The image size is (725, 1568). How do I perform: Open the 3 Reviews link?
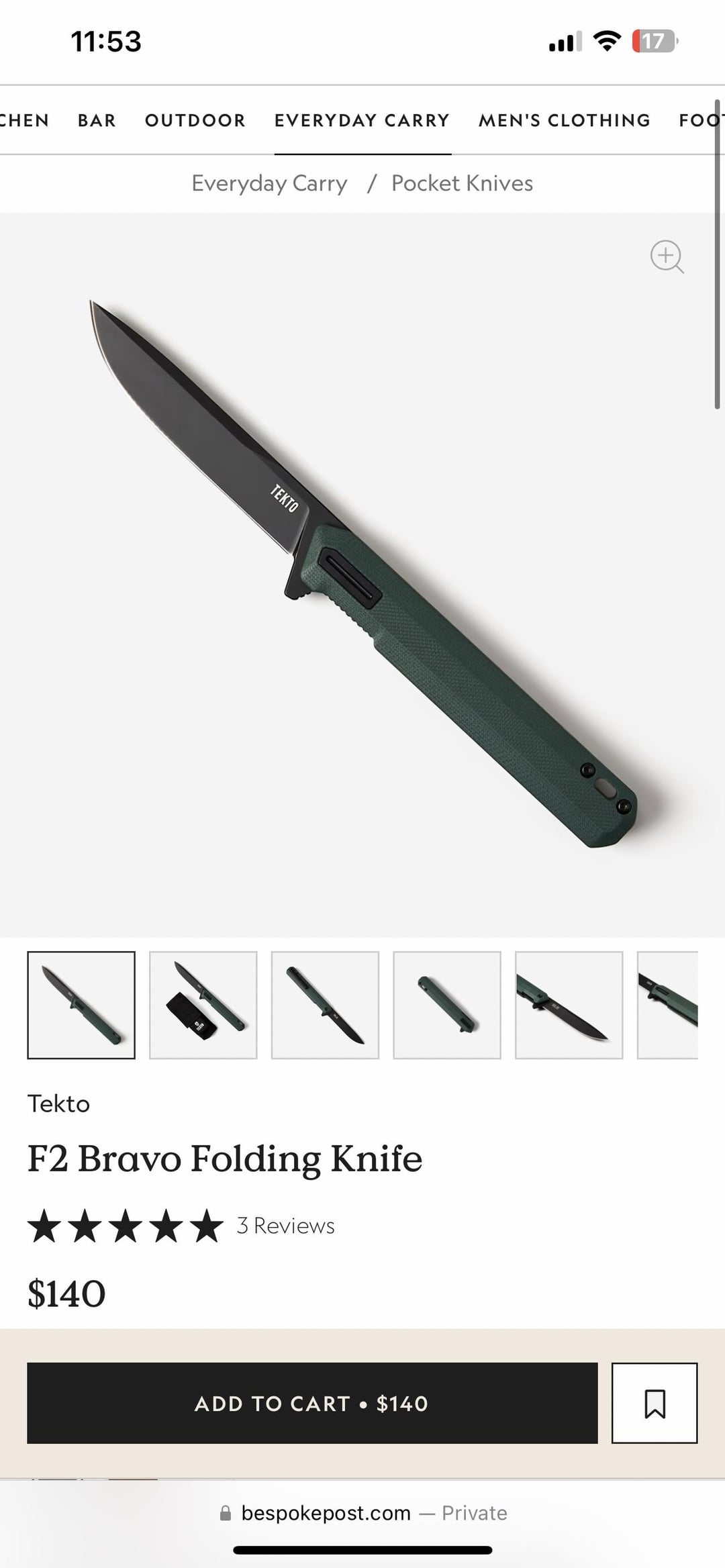(x=285, y=1226)
